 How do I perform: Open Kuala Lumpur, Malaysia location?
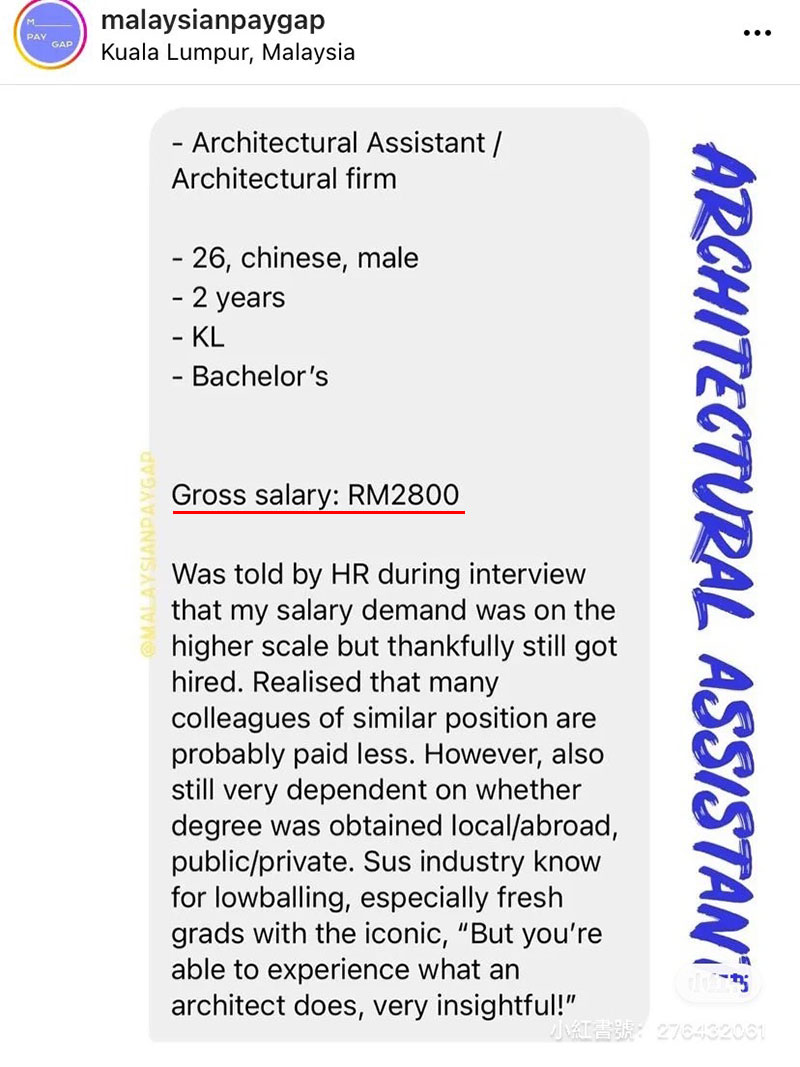[227, 52]
